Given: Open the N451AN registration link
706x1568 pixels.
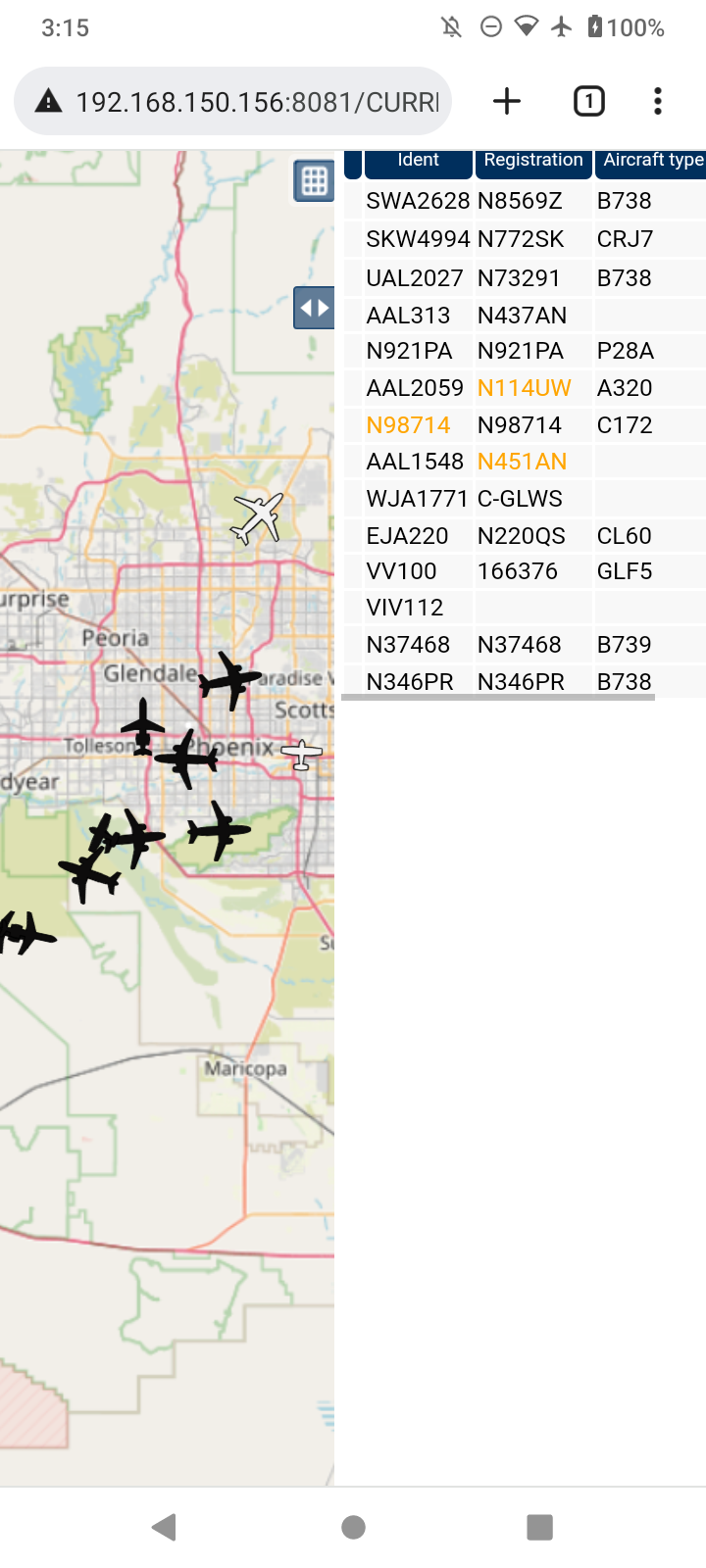Looking at the screenshot, I should (522, 462).
